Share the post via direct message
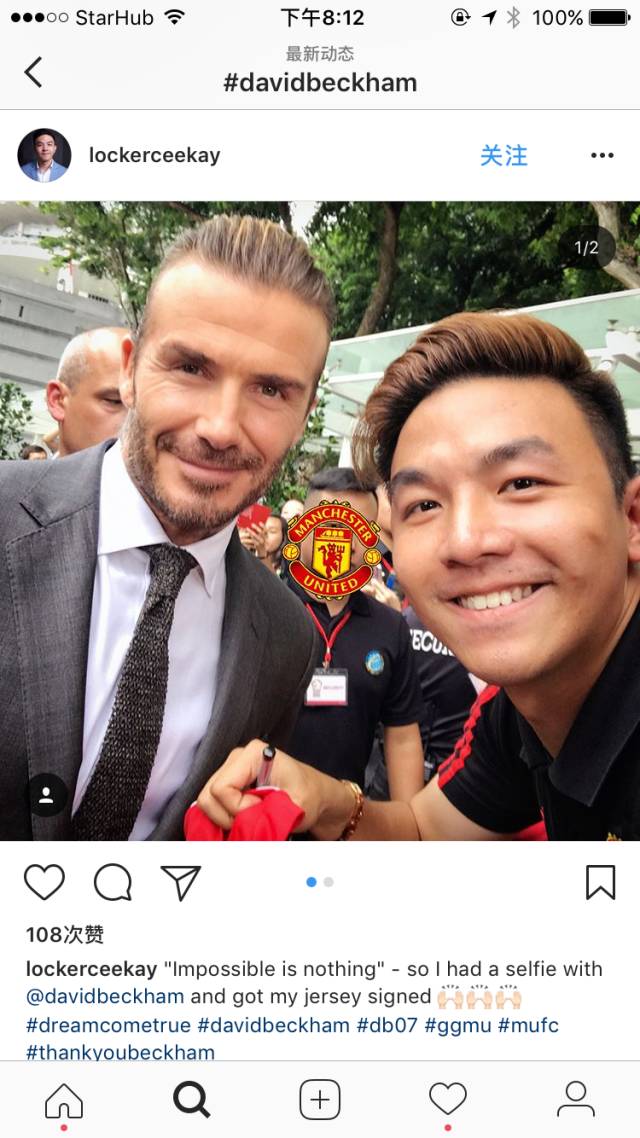 [181, 882]
